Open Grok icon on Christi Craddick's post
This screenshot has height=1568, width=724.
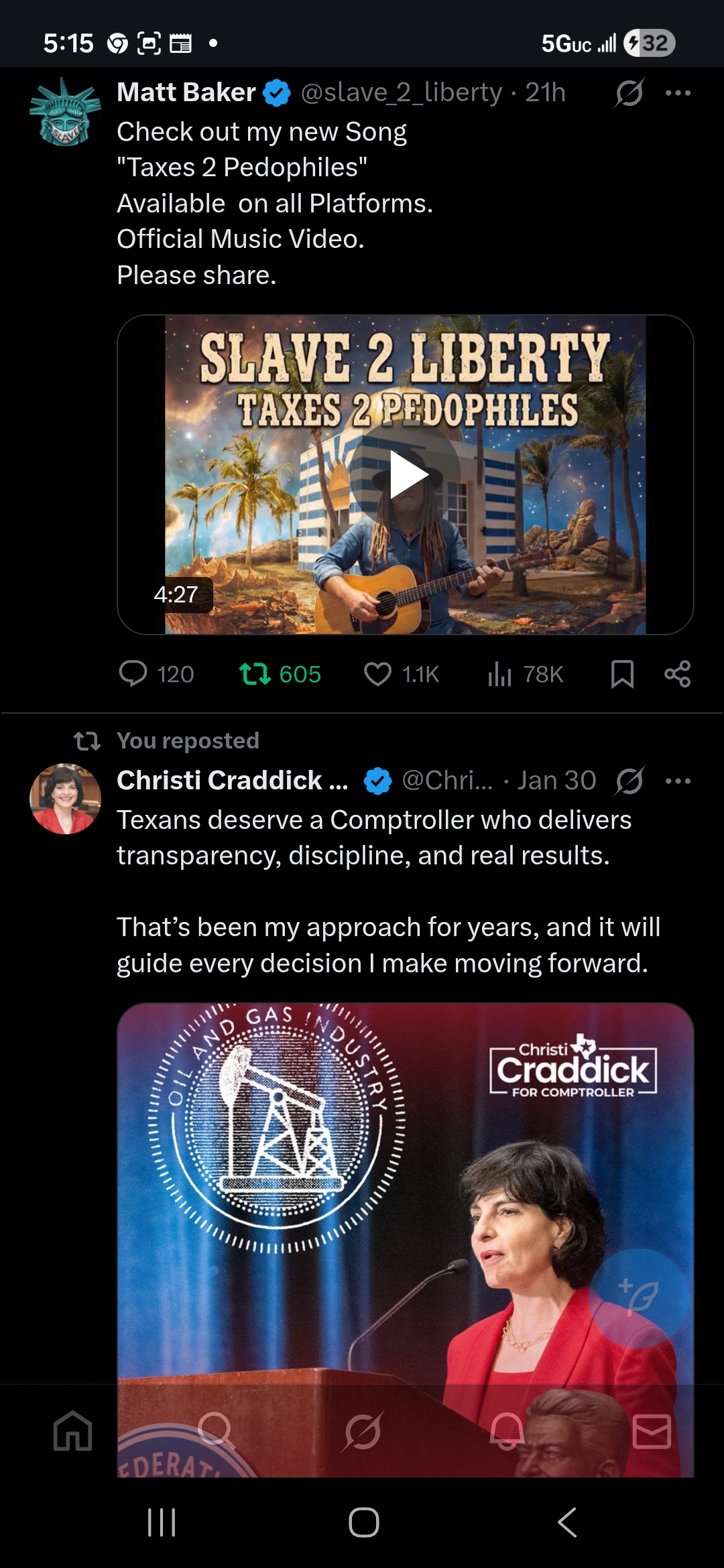629,781
